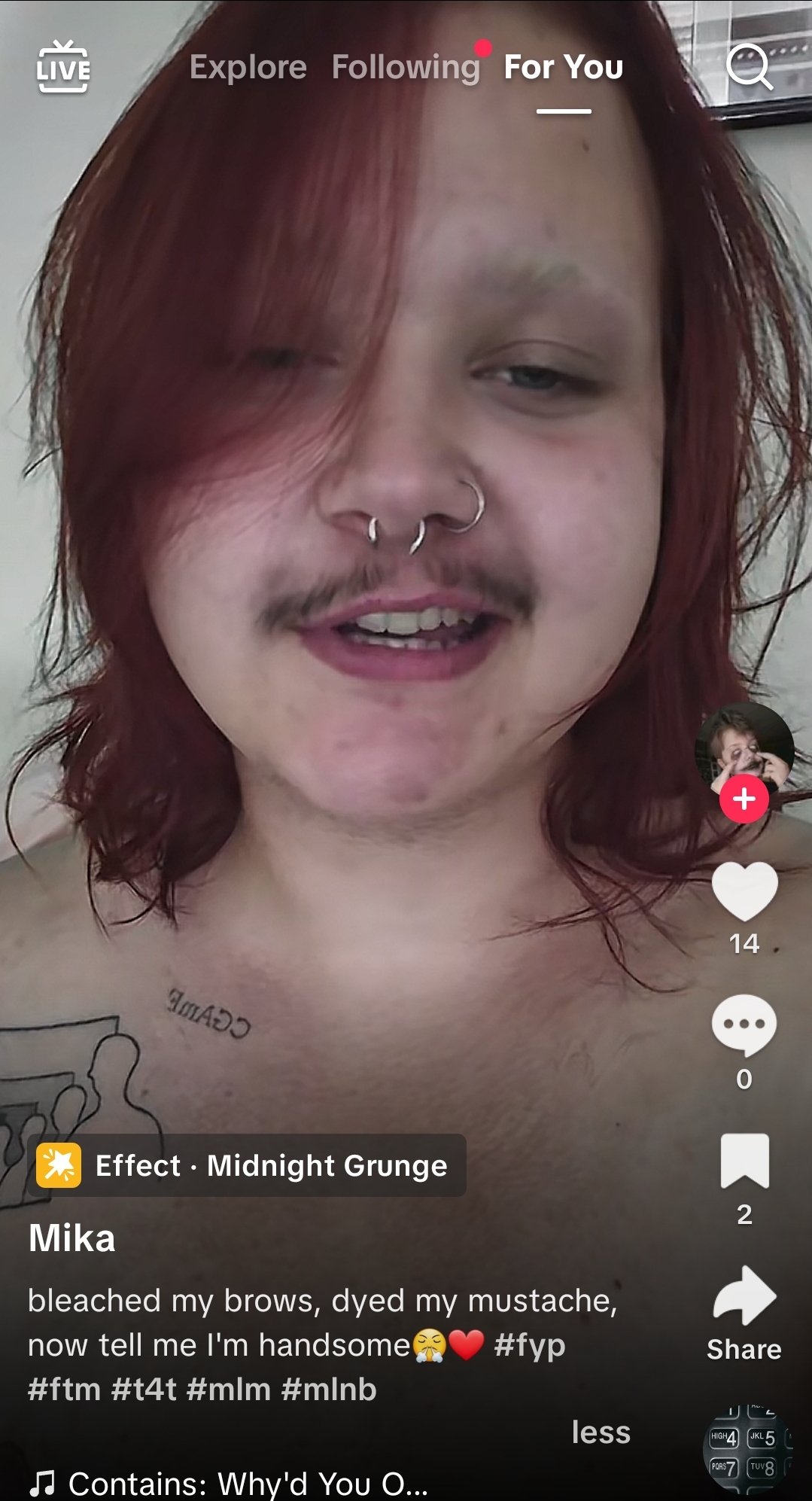This screenshot has width=812, height=1501.
Task: Open the spinning sound disc
Action: point(745,1450)
